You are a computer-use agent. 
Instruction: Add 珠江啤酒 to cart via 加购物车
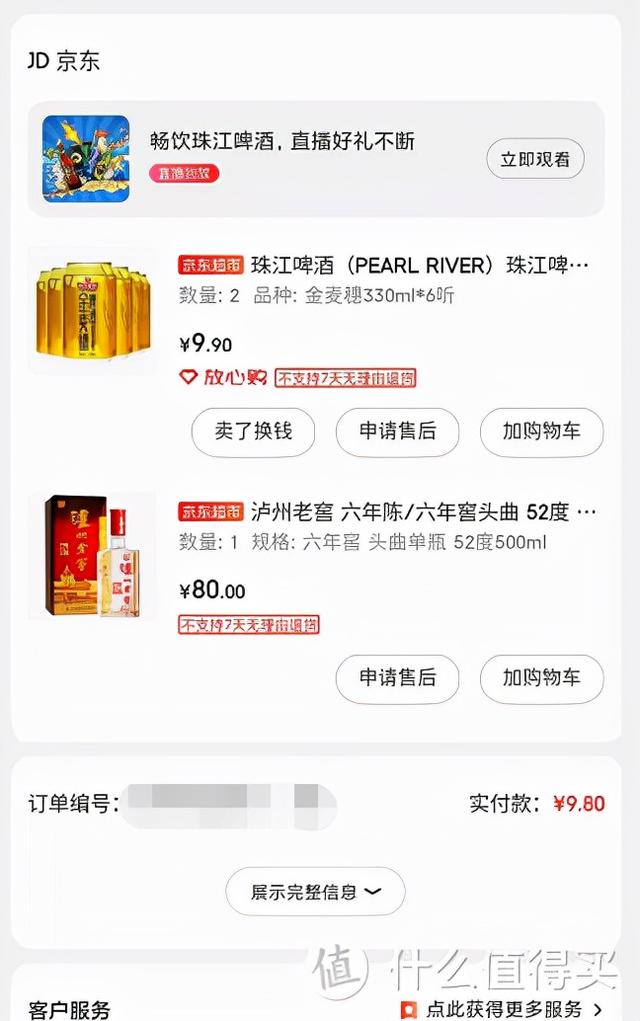(x=541, y=432)
